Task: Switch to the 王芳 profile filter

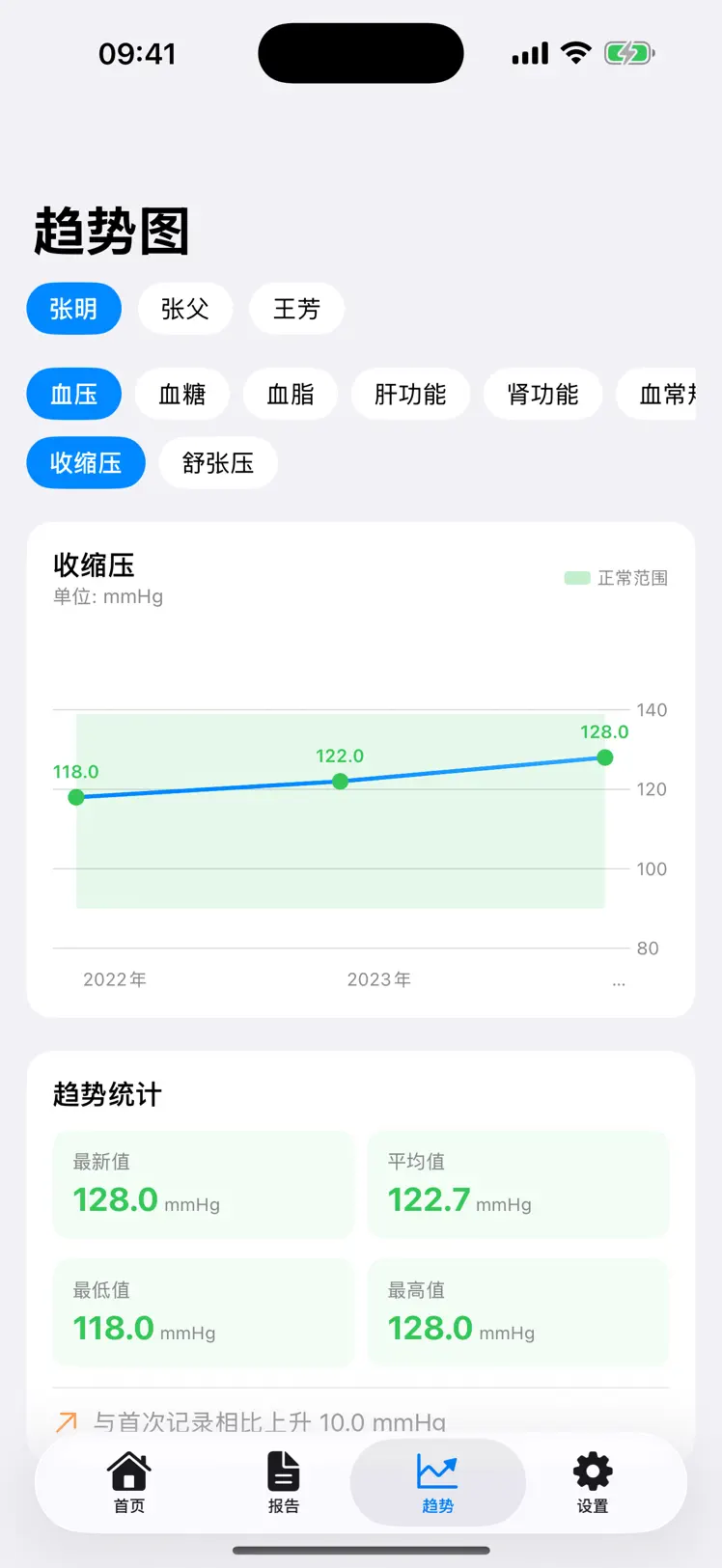Action: (x=296, y=309)
